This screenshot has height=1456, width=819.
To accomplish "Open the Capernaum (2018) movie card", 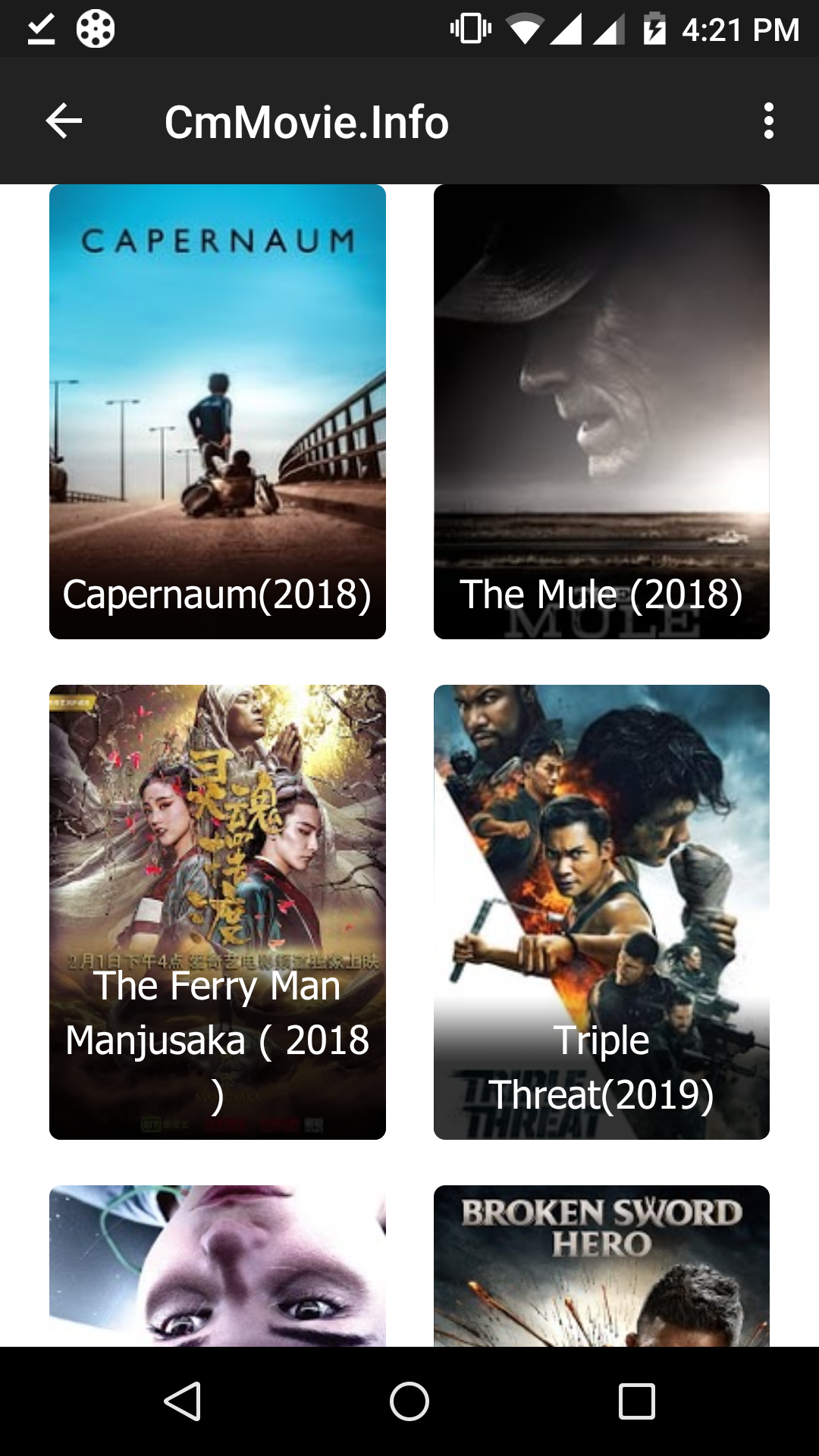I will click(x=218, y=412).
